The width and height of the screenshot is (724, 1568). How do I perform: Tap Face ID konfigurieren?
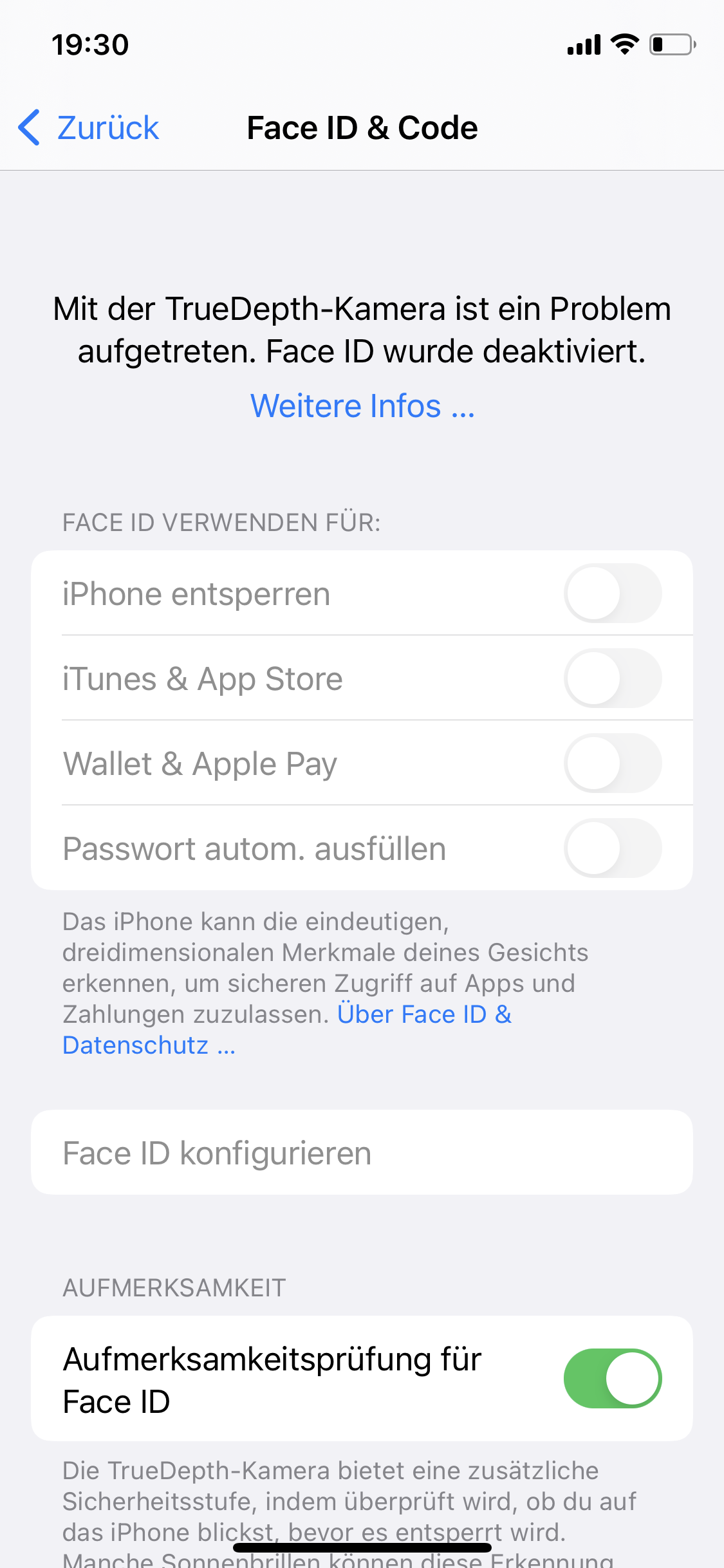pos(362,1153)
